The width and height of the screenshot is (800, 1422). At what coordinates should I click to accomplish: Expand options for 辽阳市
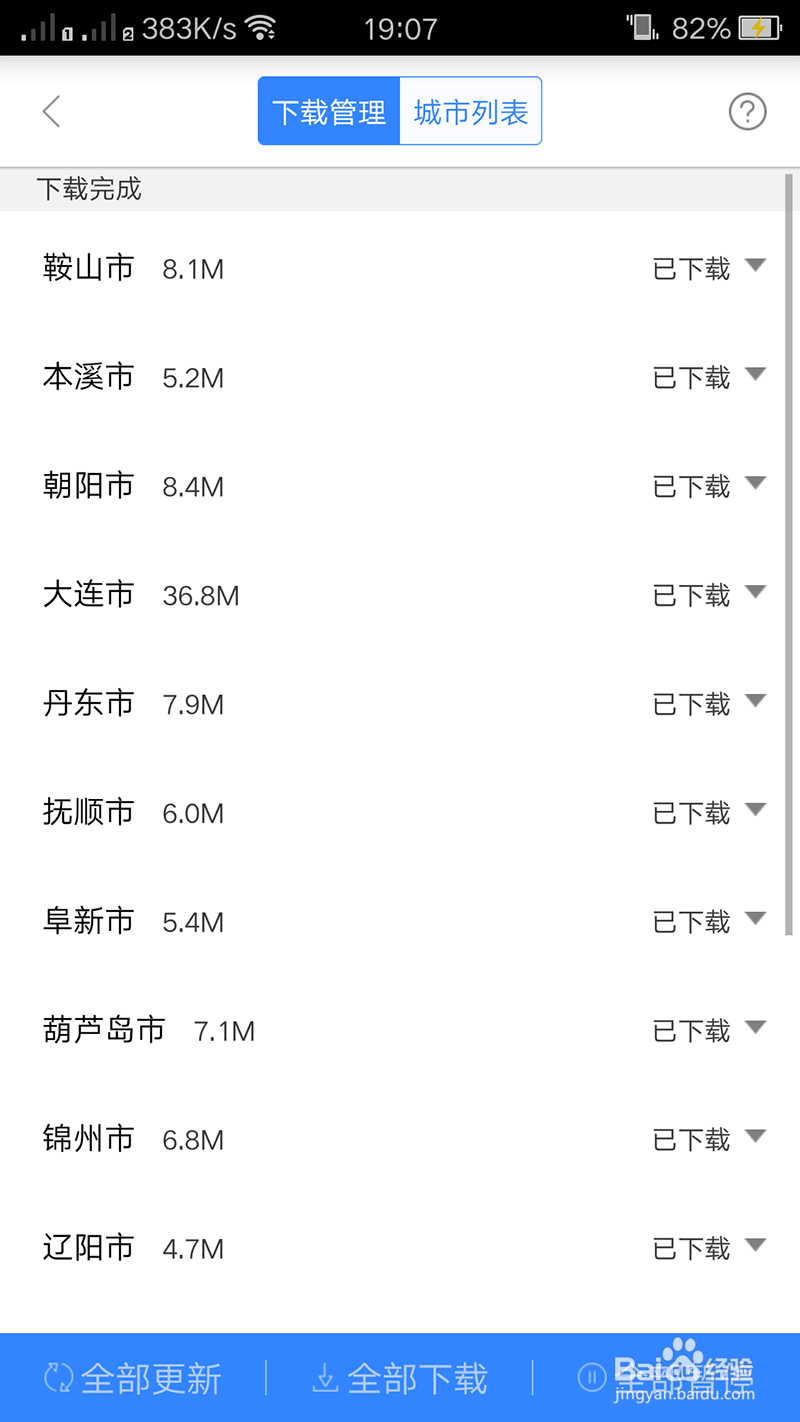[x=755, y=1247]
